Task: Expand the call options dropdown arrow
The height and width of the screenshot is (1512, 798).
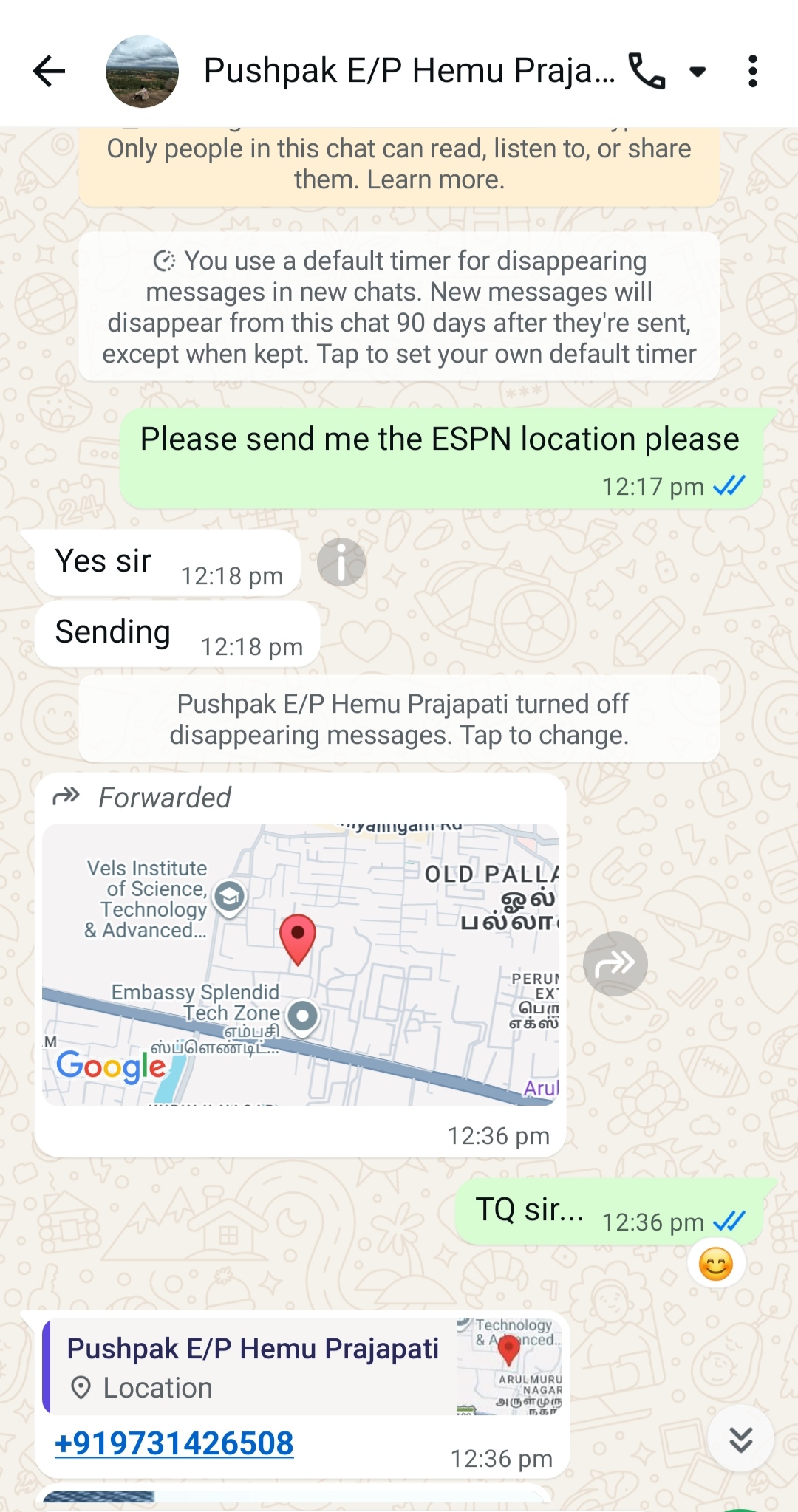Action: (x=698, y=72)
